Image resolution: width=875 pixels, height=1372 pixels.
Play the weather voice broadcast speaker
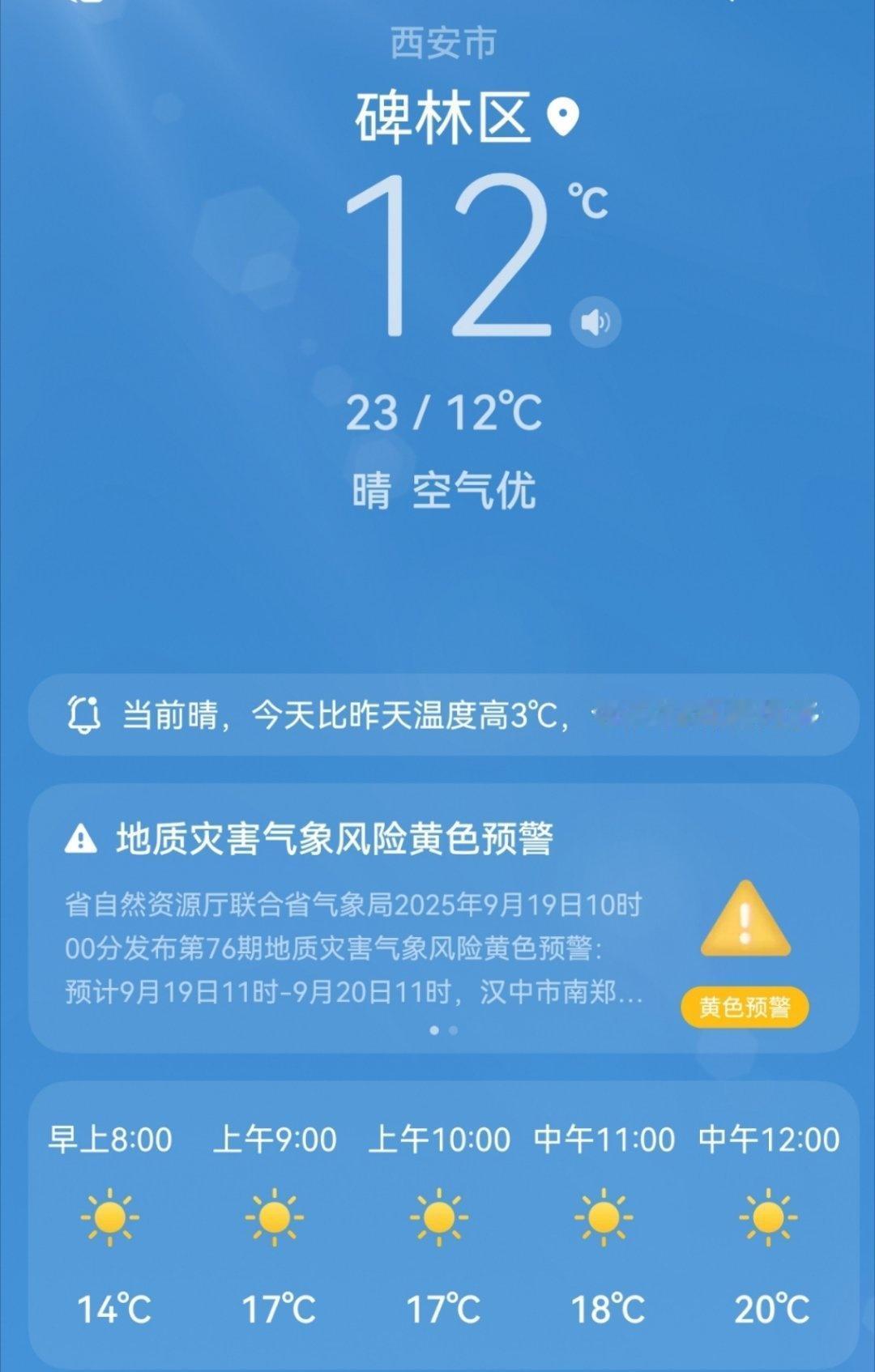[595, 322]
